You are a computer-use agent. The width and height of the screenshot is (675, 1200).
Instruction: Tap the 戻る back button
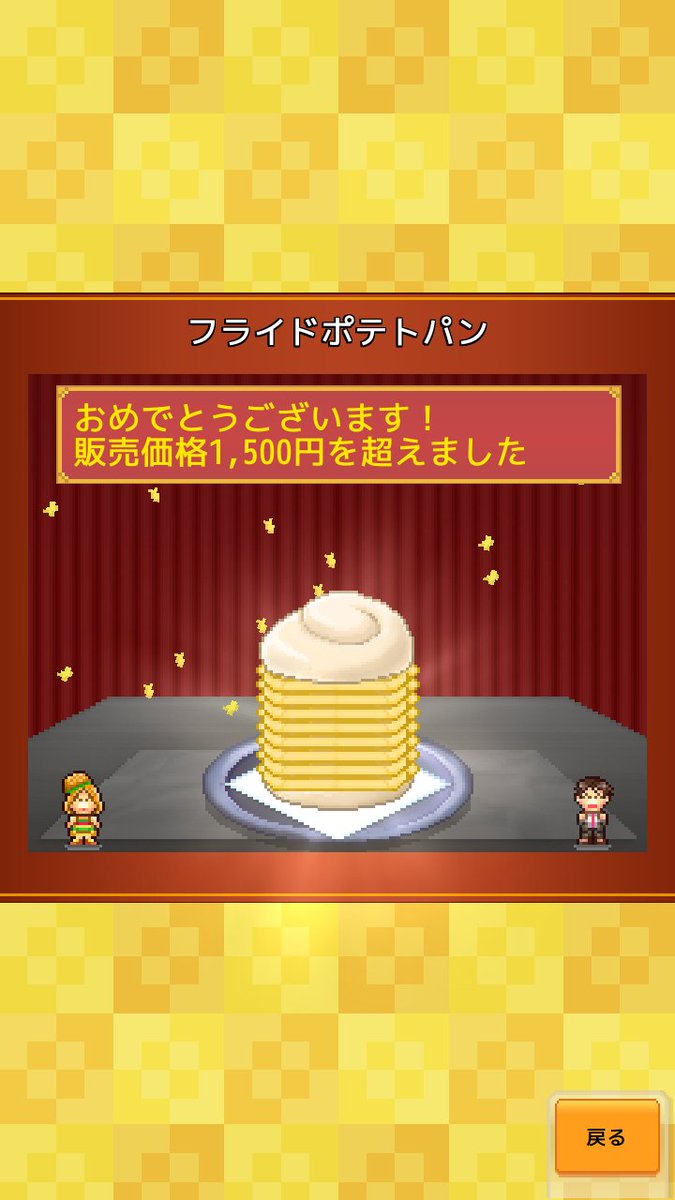607,1137
